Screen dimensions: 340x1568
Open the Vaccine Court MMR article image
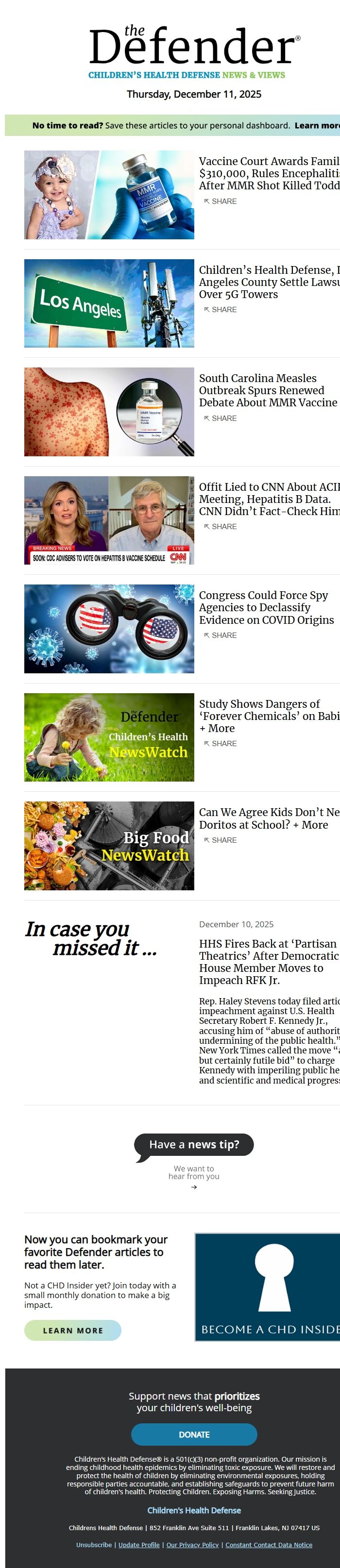(x=109, y=195)
